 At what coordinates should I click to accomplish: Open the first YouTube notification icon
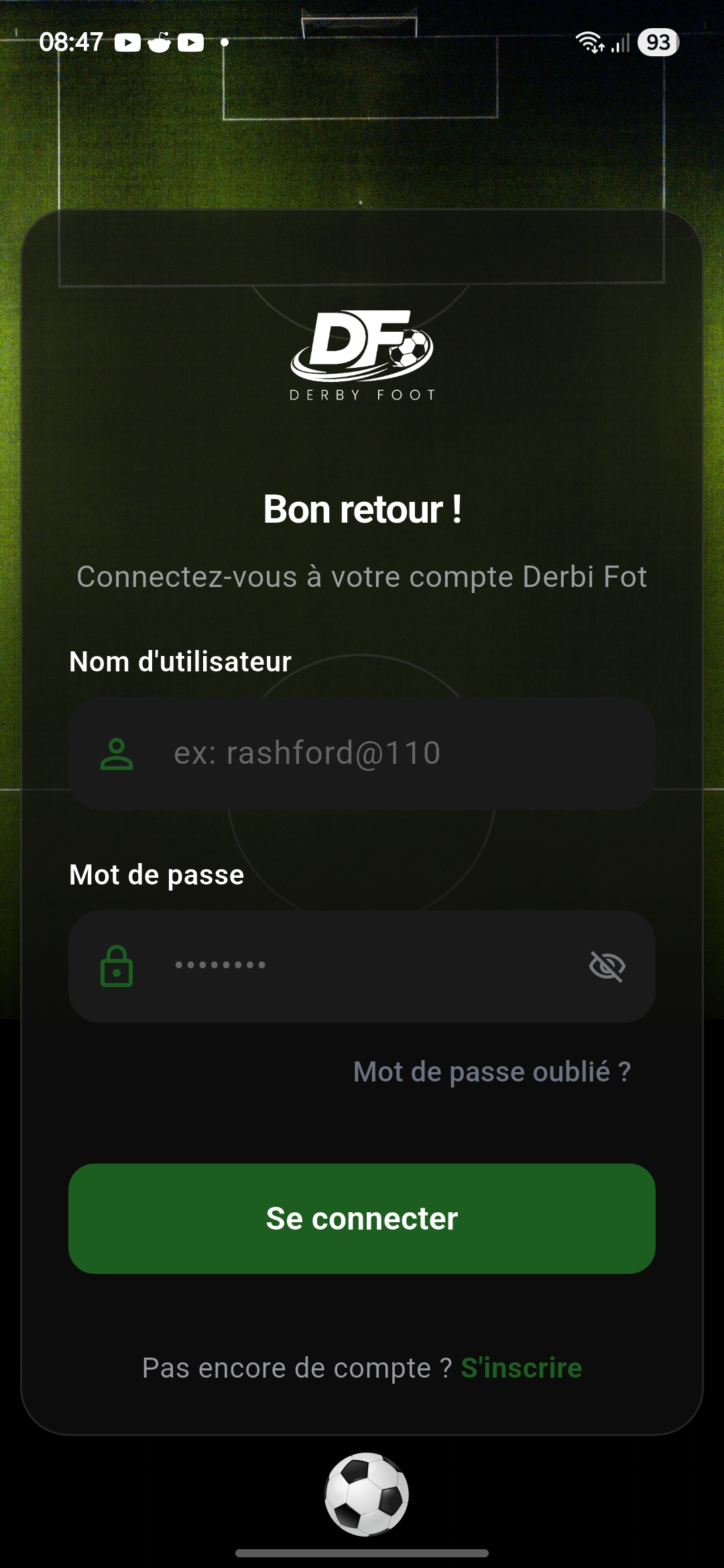coord(127,43)
